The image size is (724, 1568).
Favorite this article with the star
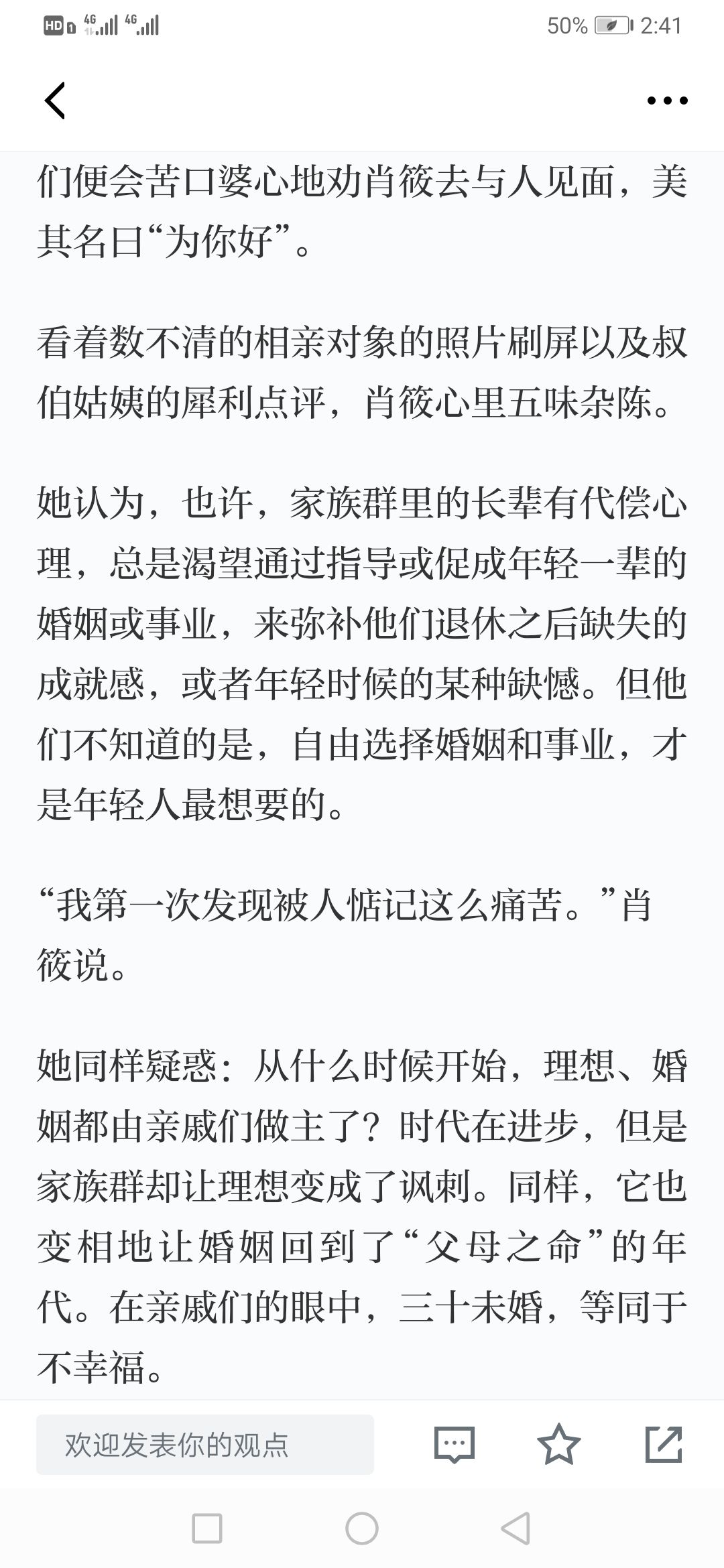tap(558, 1444)
